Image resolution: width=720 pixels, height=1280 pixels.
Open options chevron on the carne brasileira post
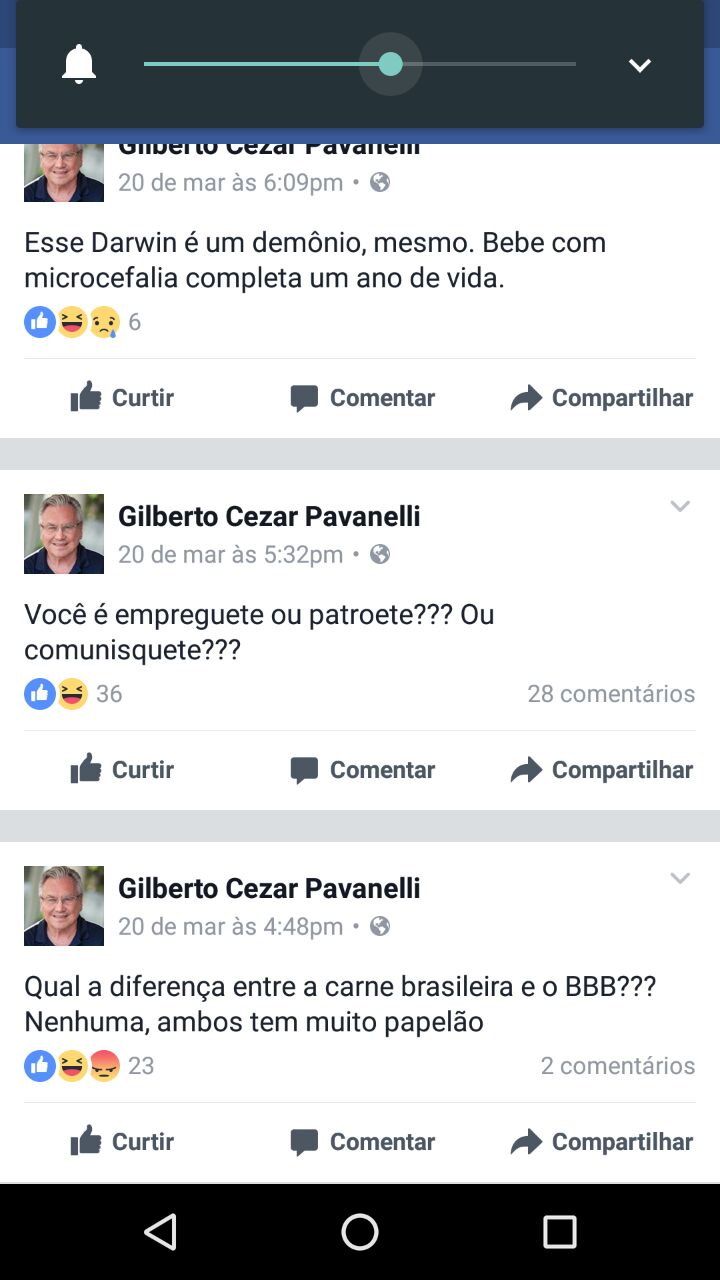pos(680,879)
